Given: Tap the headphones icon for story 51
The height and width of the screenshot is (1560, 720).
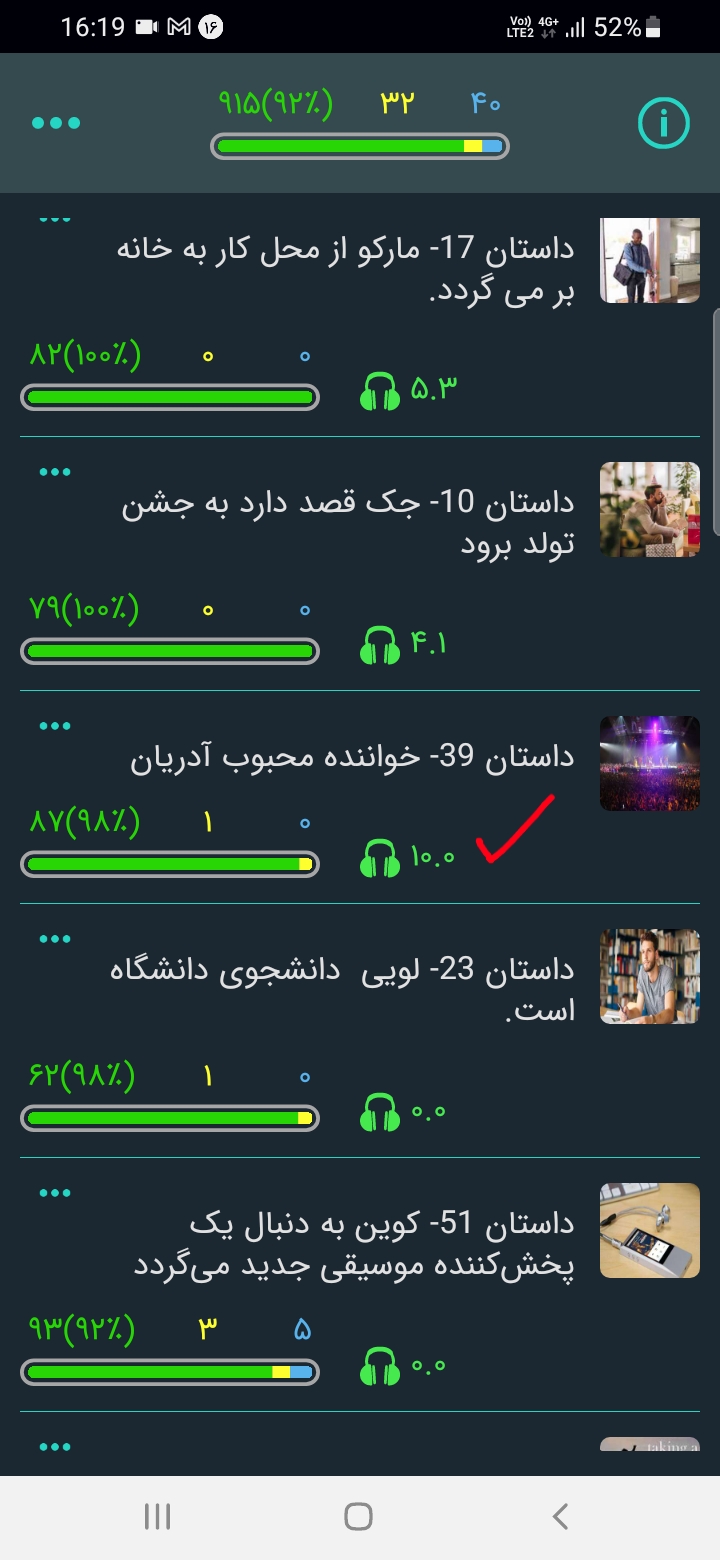Looking at the screenshot, I should coord(380,1366).
